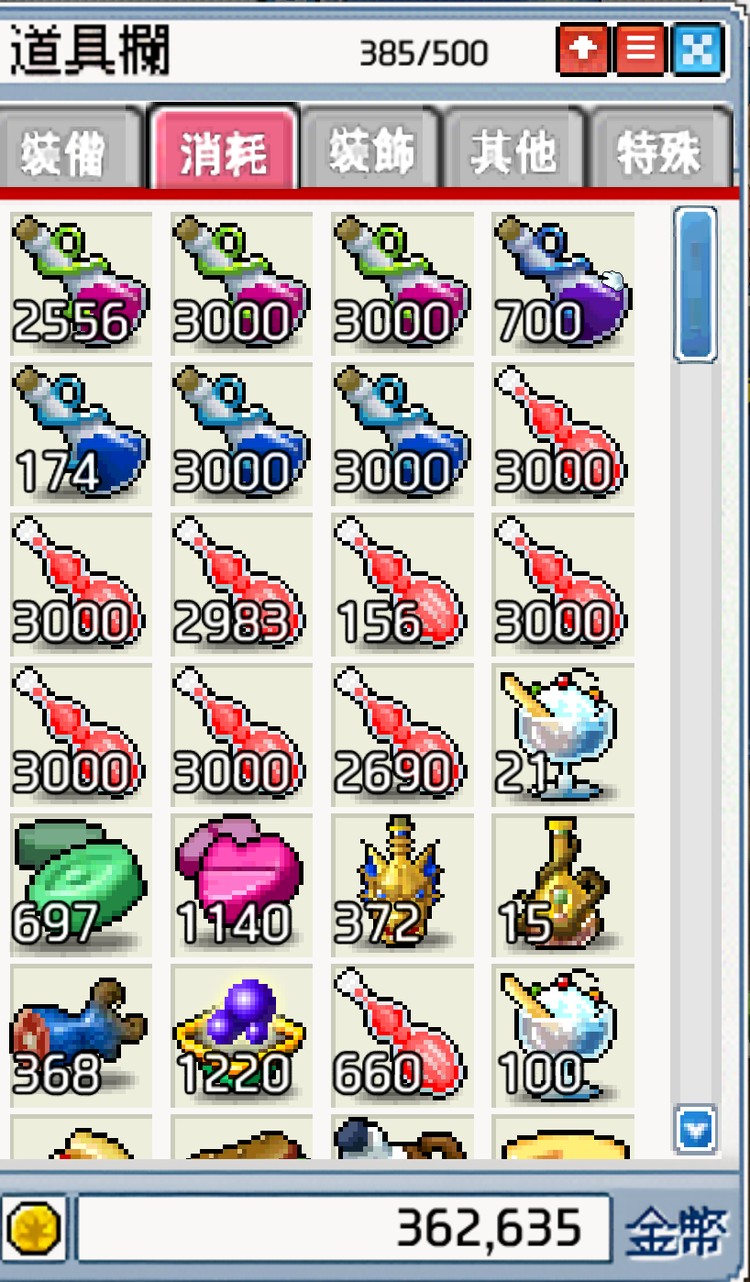Viewport: 750px width, 1282px height.
Task: Select the pink potion stack of 2556
Action: coord(81,284)
